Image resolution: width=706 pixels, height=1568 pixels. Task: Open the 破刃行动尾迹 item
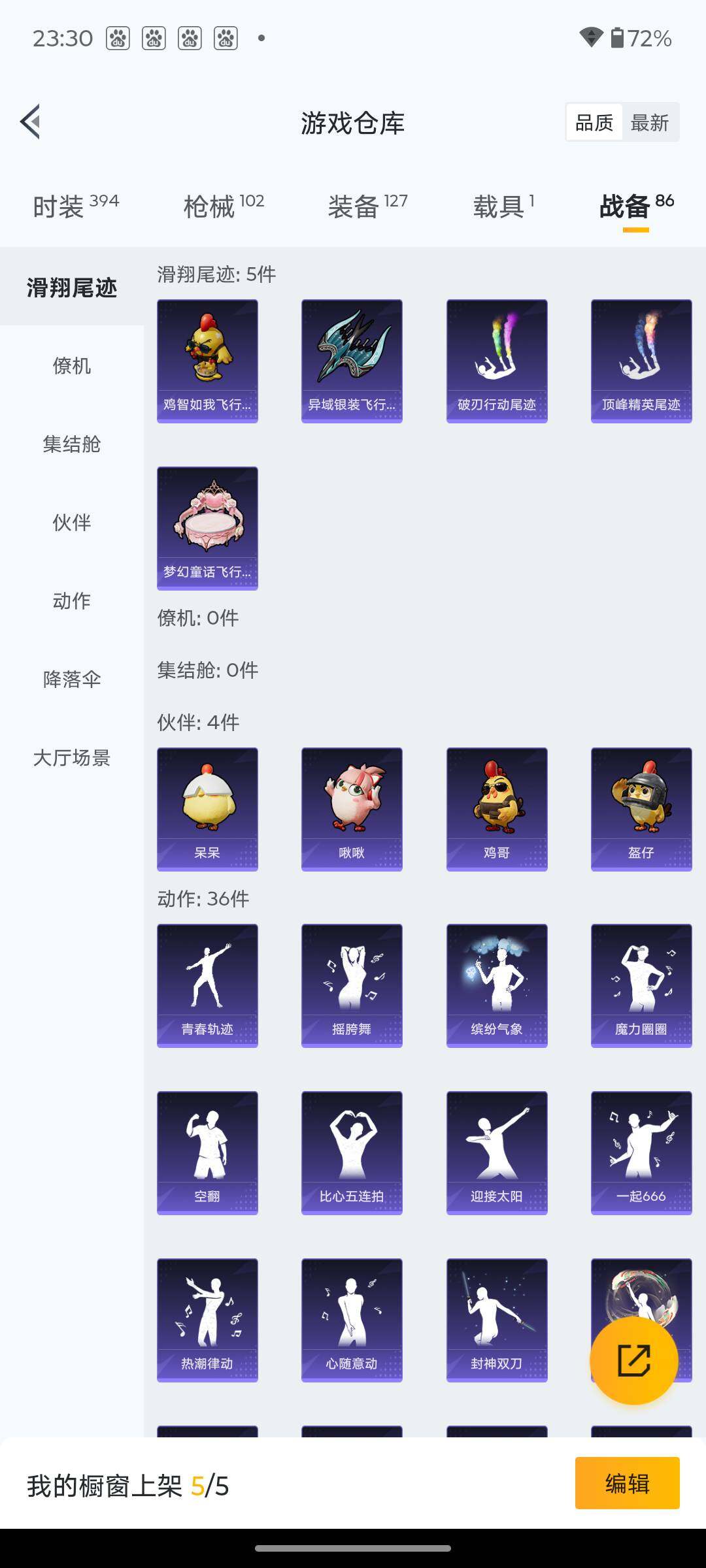[497, 361]
